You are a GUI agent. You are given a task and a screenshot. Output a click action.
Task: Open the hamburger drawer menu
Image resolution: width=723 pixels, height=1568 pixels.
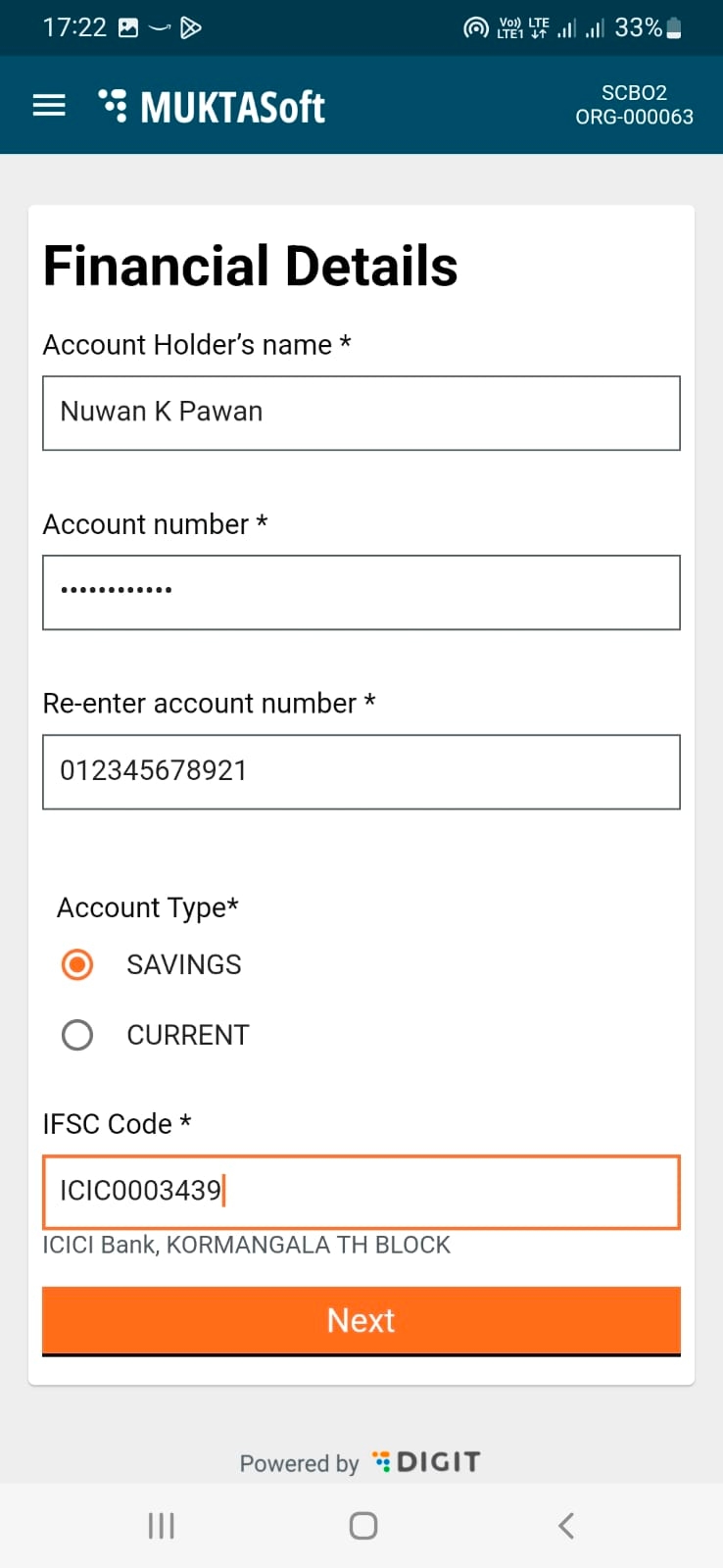pos(49,105)
